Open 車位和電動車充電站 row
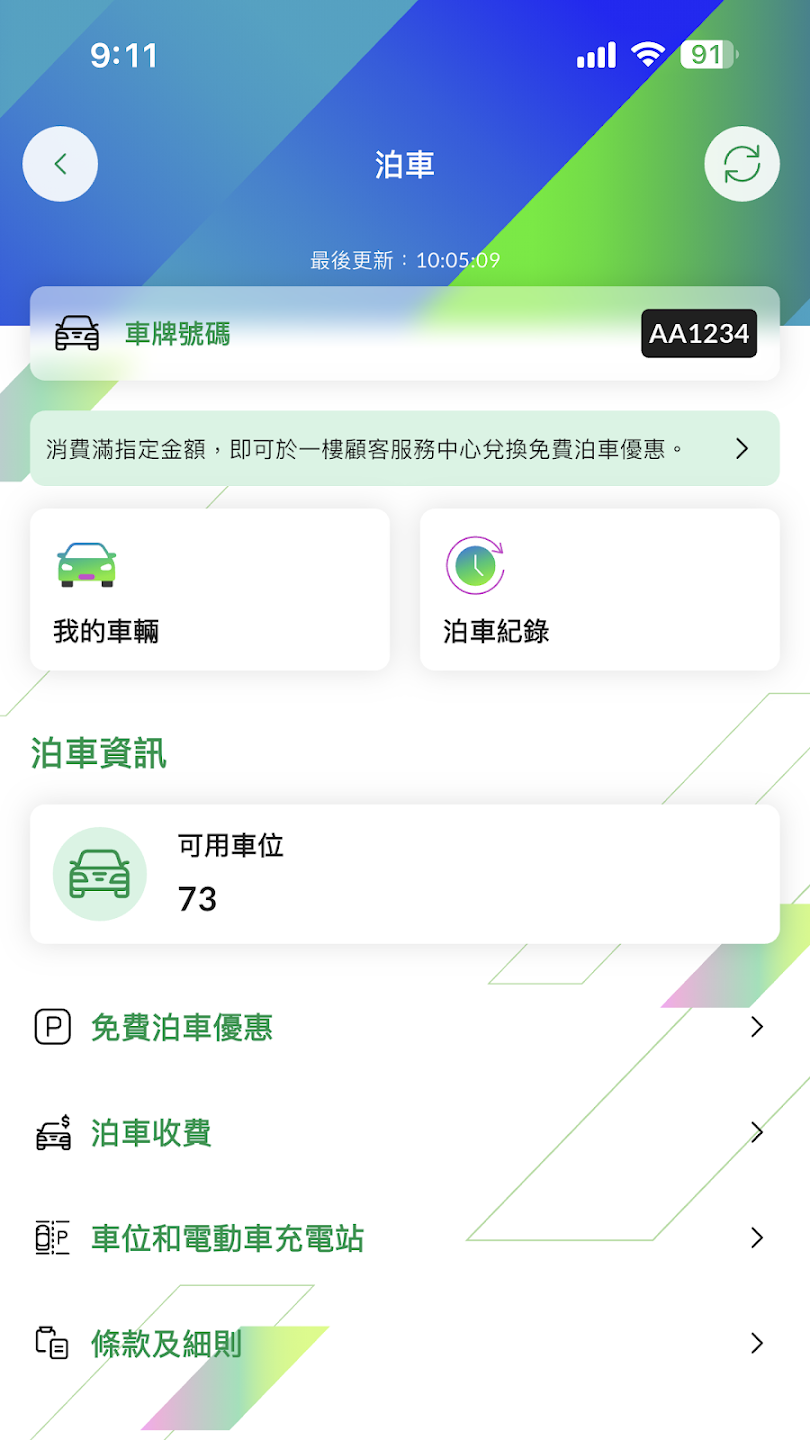Viewport: 810px width, 1440px height. (404, 1238)
